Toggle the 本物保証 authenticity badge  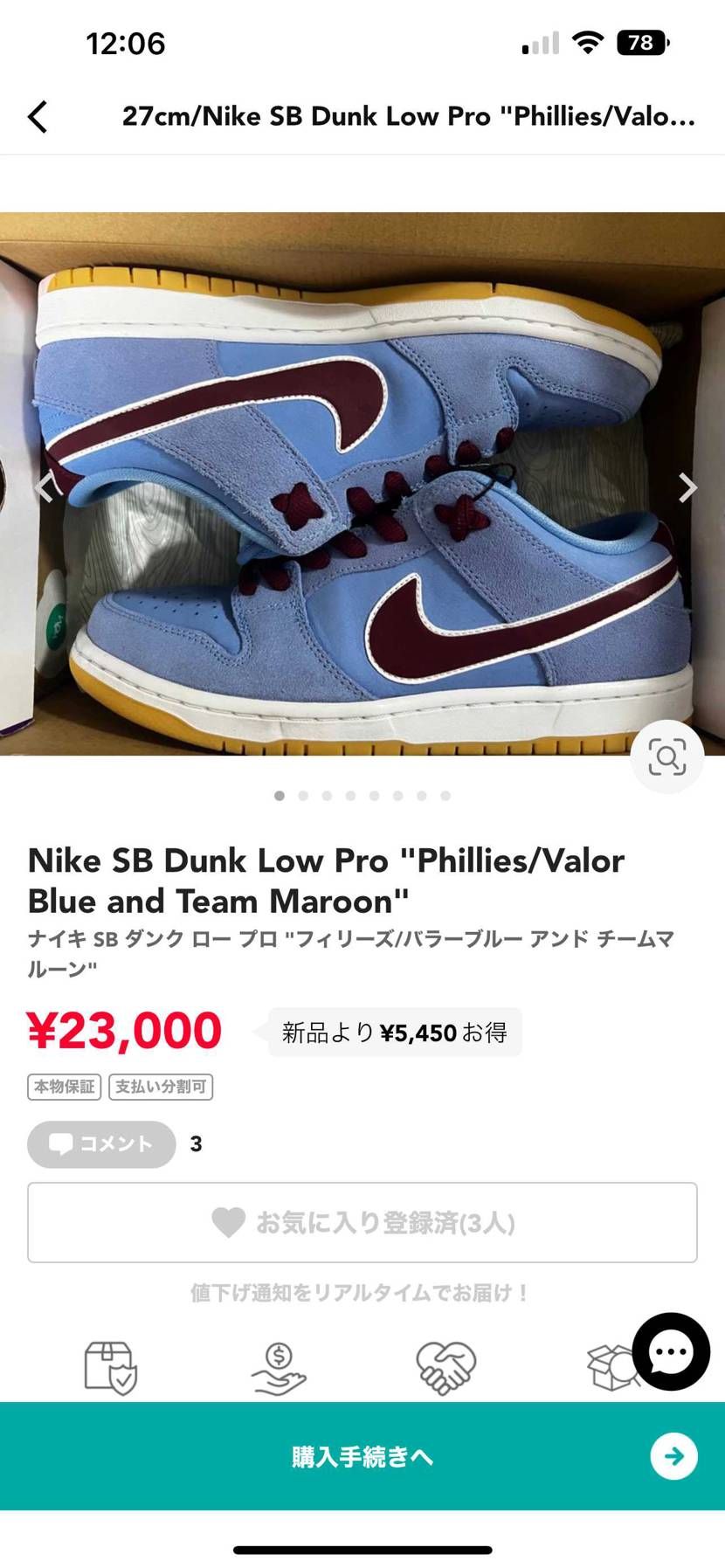(x=63, y=1087)
